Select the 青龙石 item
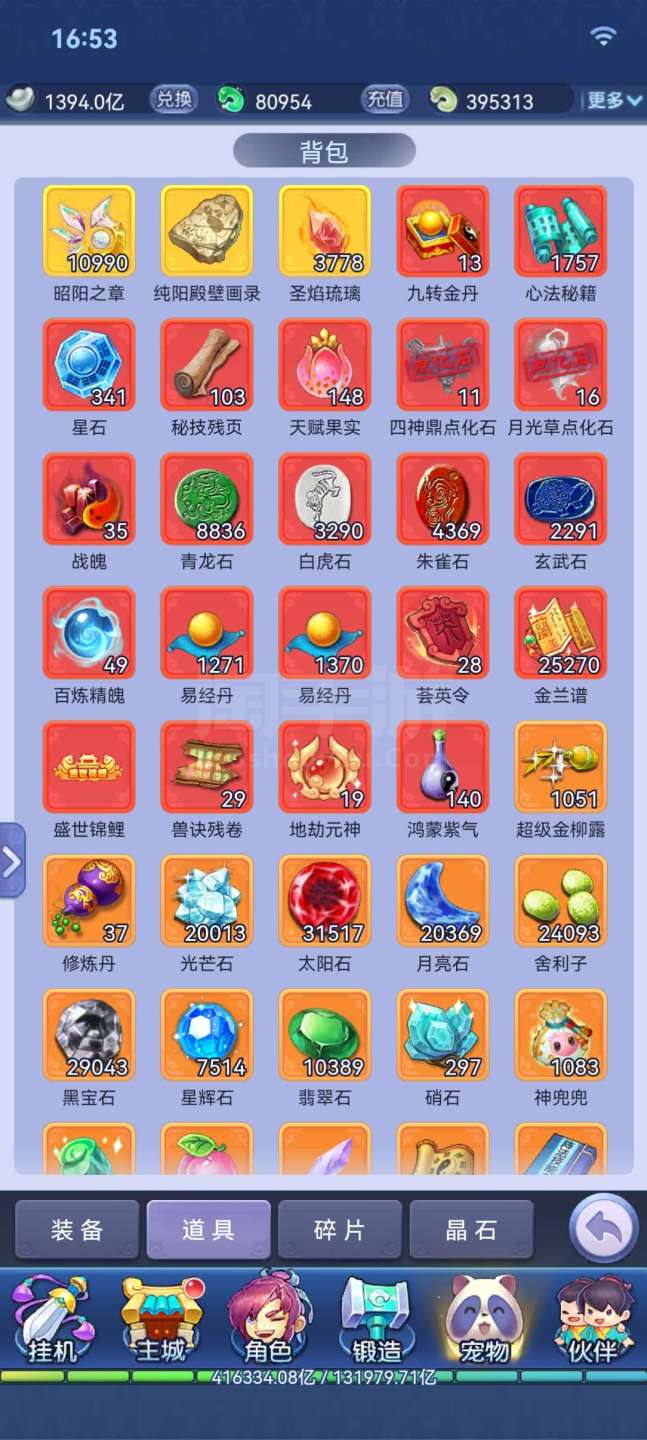Image resolution: width=647 pixels, height=1440 pixels. point(207,499)
